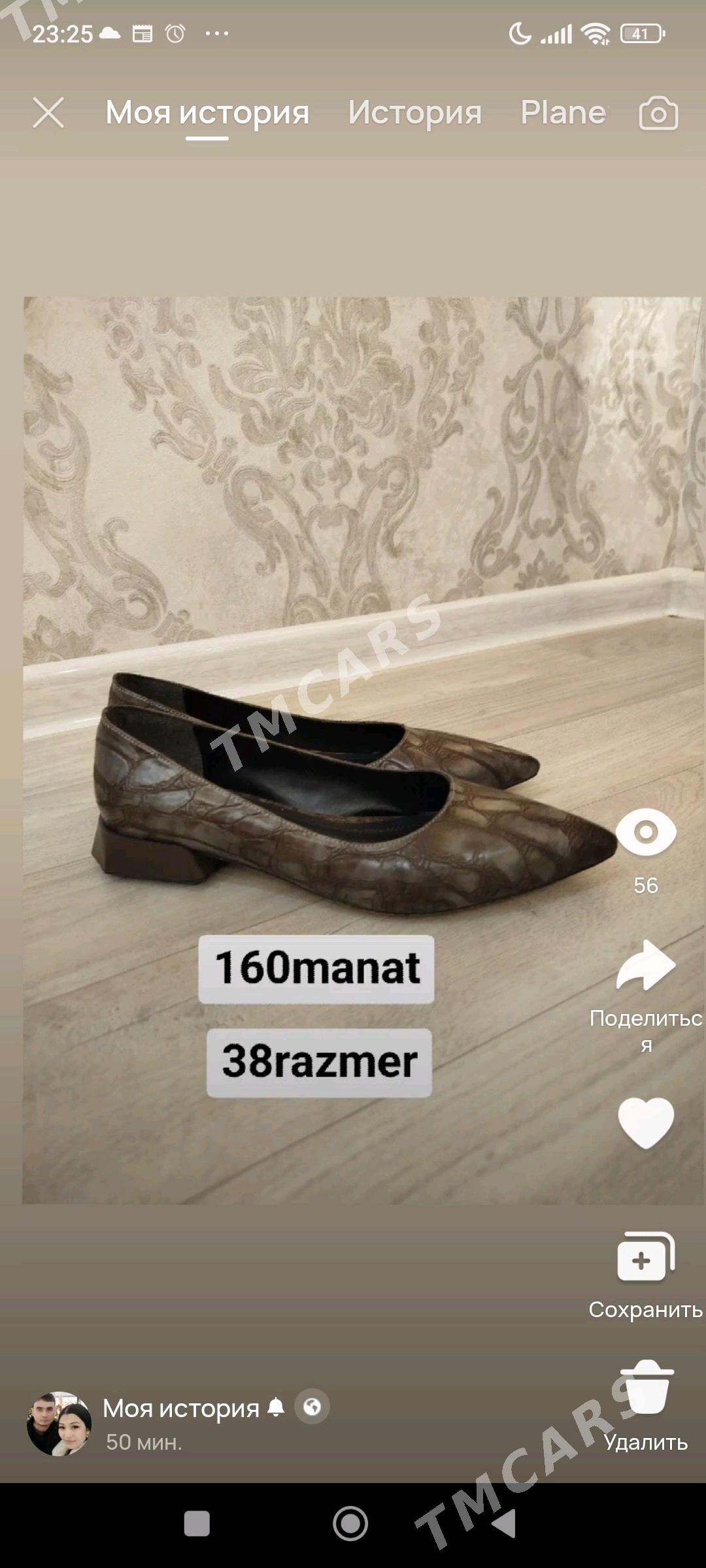Switch to the Plane tab
The height and width of the screenshot is (1568, 706).
click(563, 112)
